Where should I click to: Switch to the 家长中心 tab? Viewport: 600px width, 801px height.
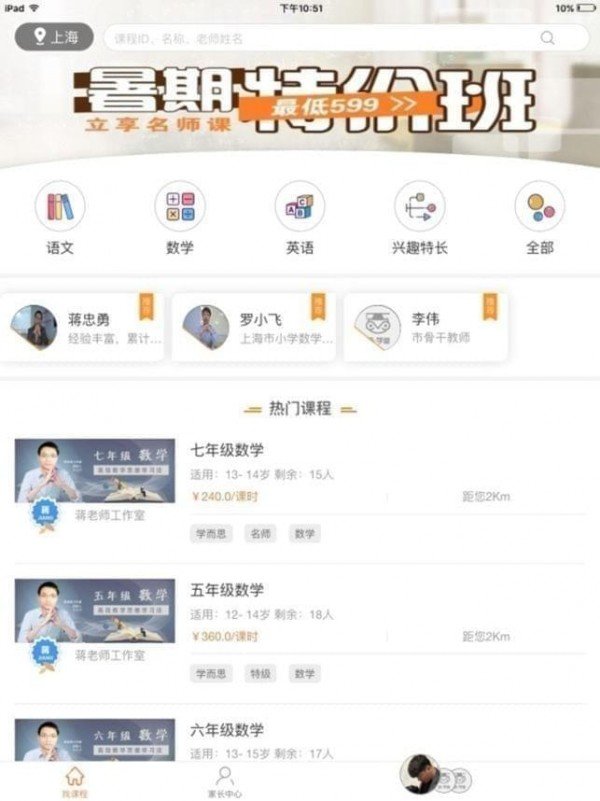pos(225,781)
